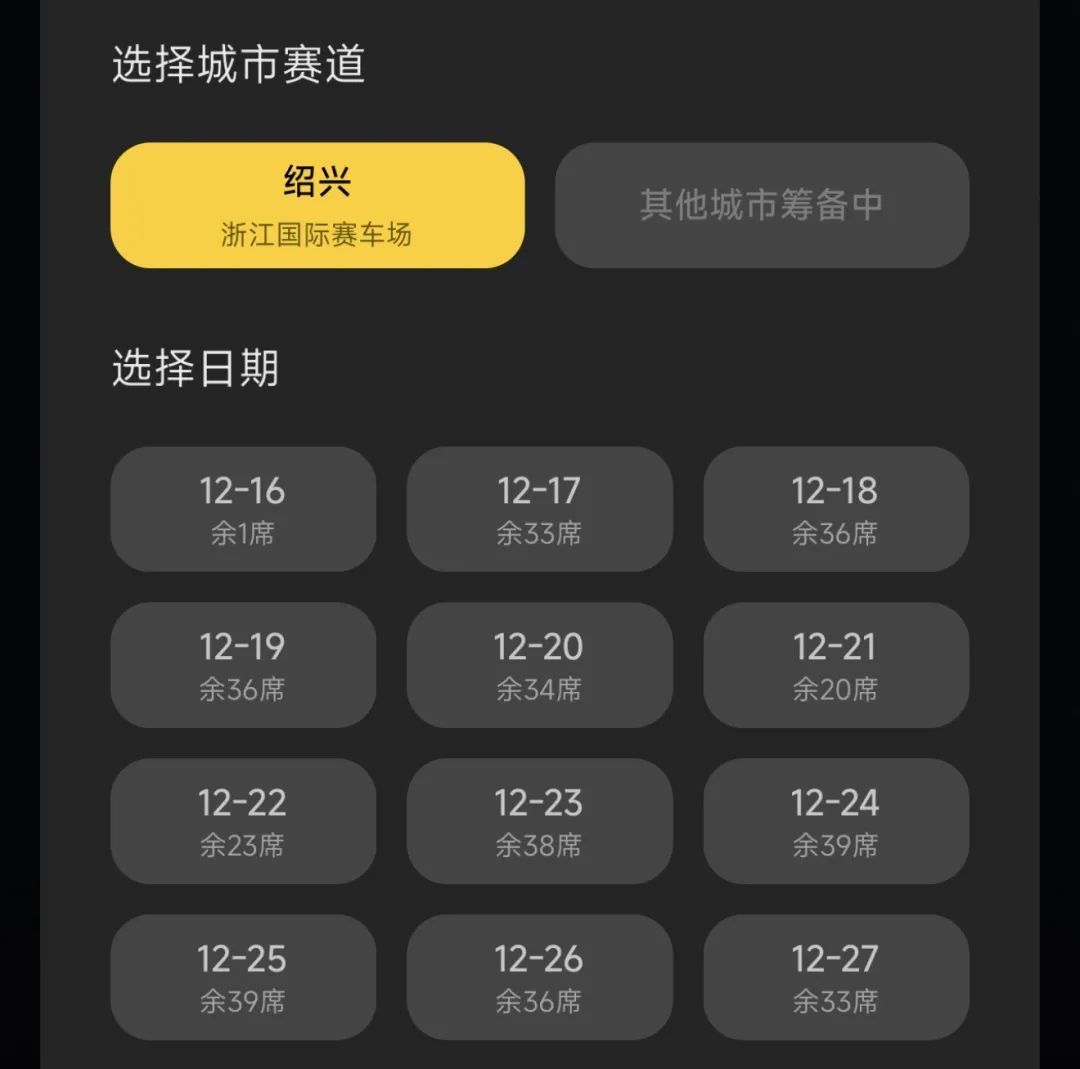
Task: Choose the 12-25 date
Action: coord(243,977)
